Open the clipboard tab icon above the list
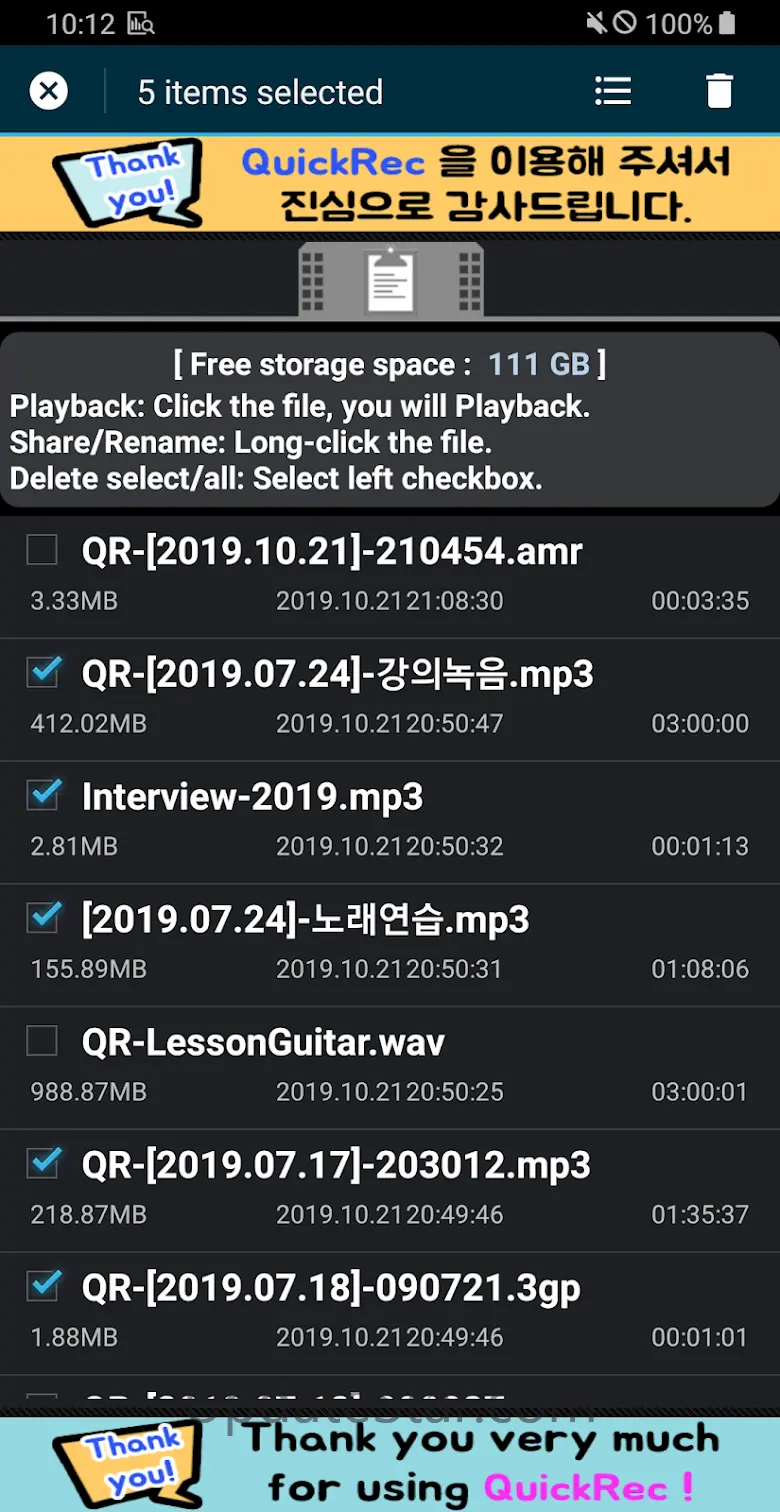Image resolution: width=780 pixels, height=1512 pixels. point(390,278)
